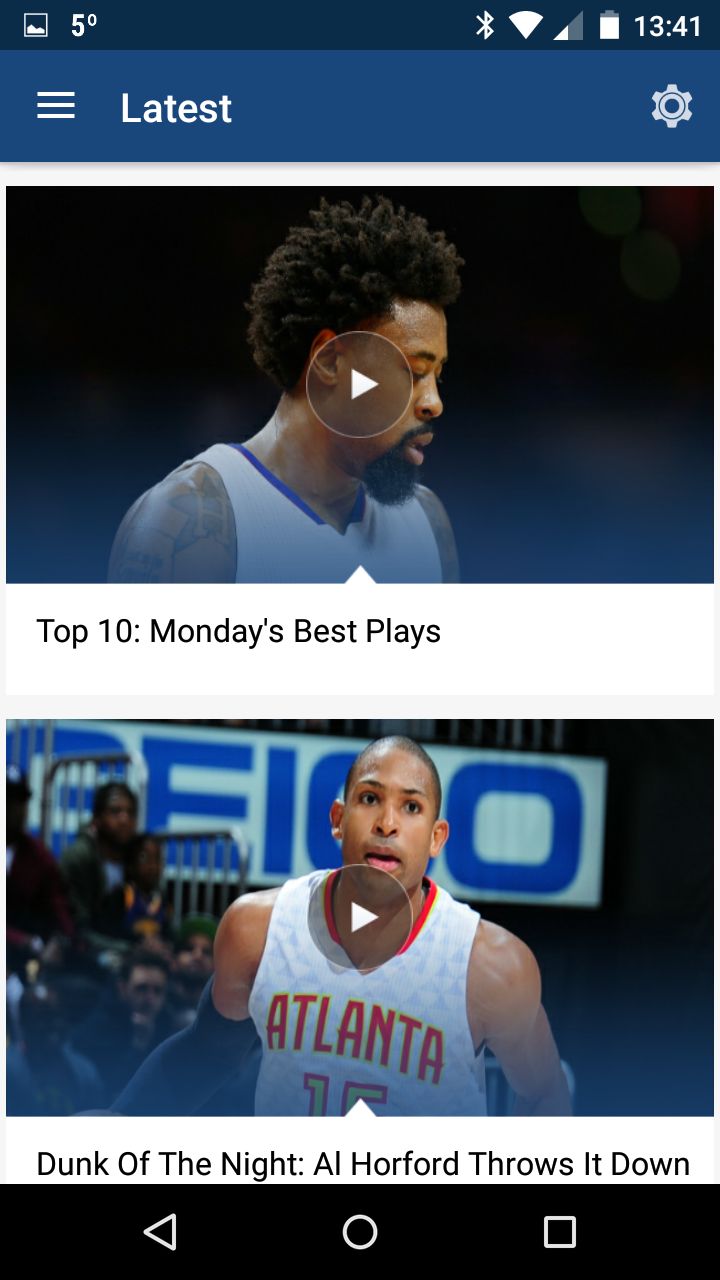This screenshot has width=720, height=1280.
Task: Go back using system navigation
Action: 160,1232
